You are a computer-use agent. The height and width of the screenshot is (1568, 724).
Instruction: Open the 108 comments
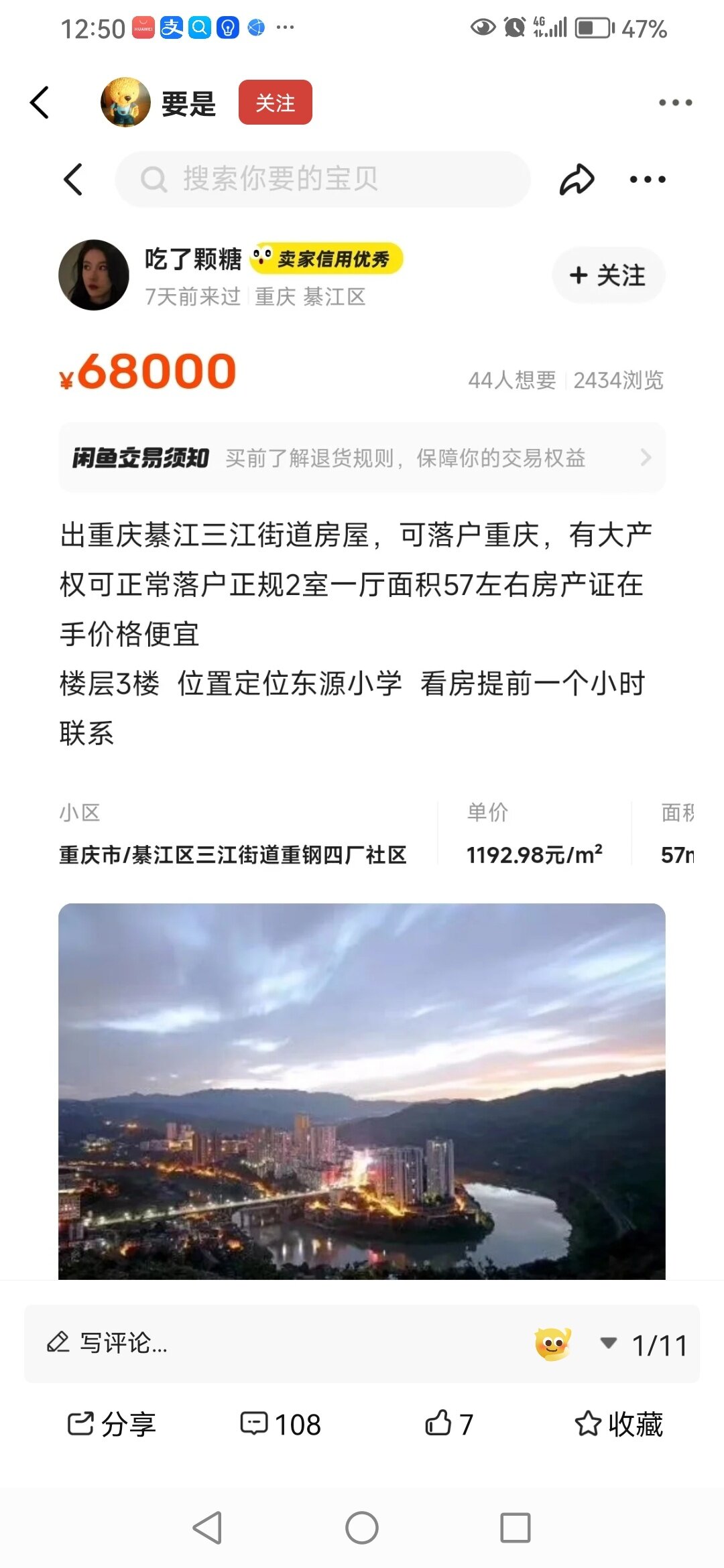[281, 1423]
